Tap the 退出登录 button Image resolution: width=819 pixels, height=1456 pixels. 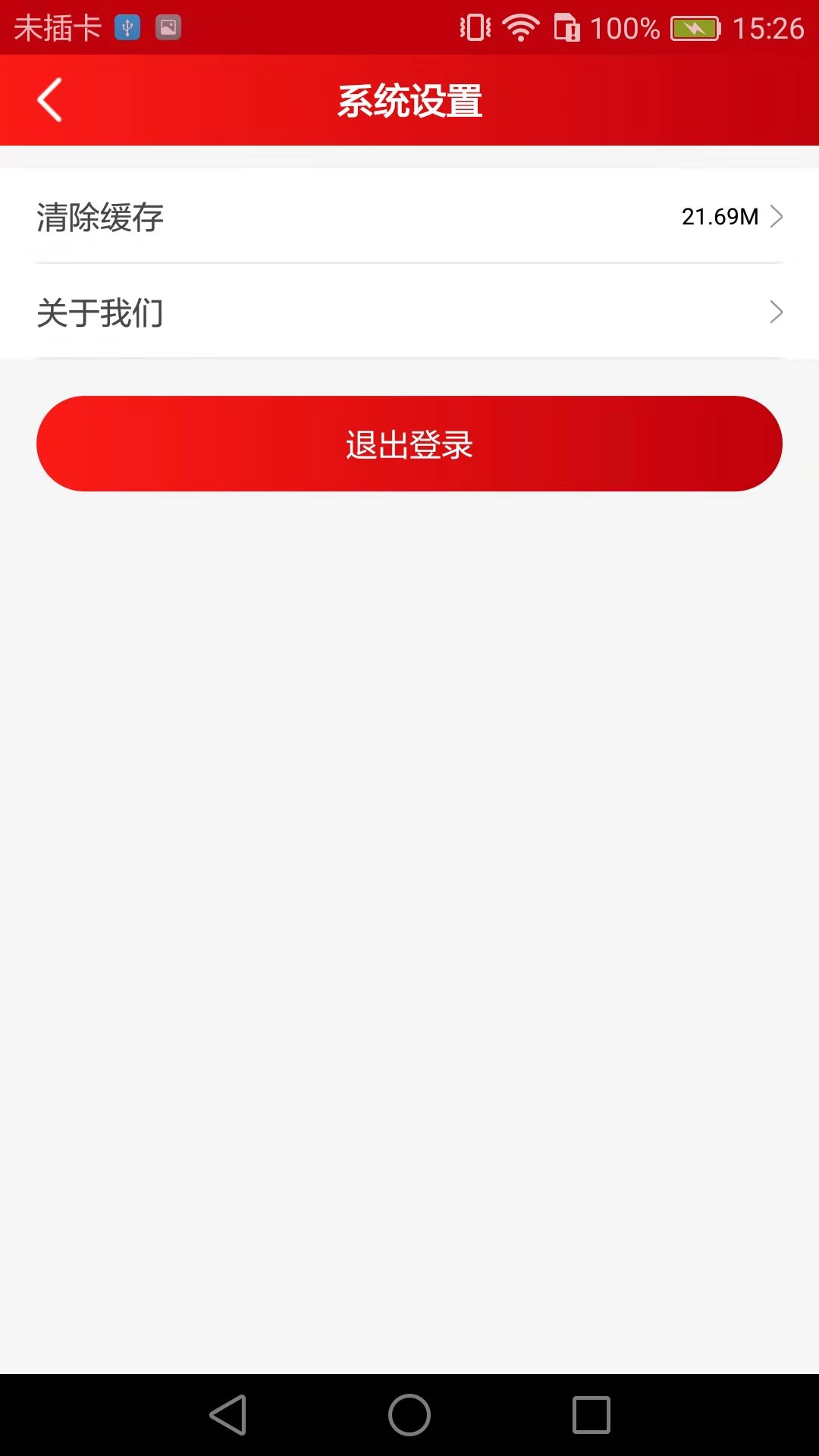[409, 444]
